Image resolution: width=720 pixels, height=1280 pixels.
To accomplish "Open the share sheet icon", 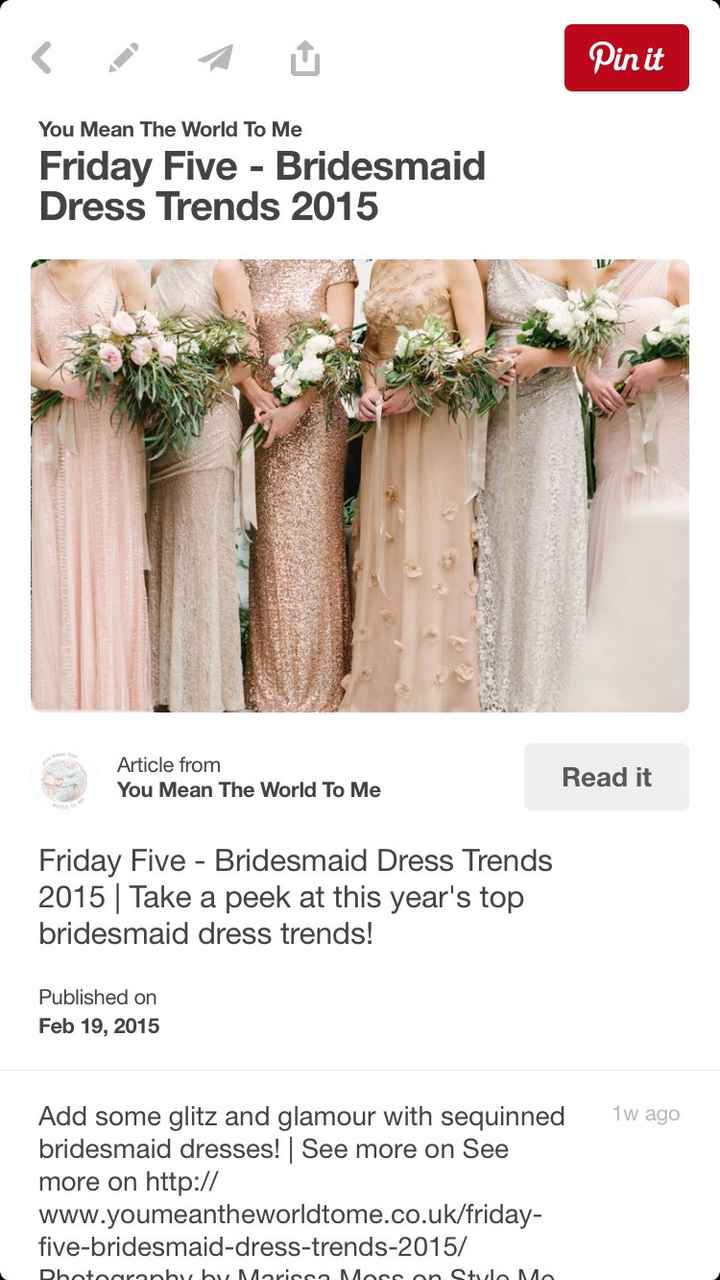I will (304, 57).
